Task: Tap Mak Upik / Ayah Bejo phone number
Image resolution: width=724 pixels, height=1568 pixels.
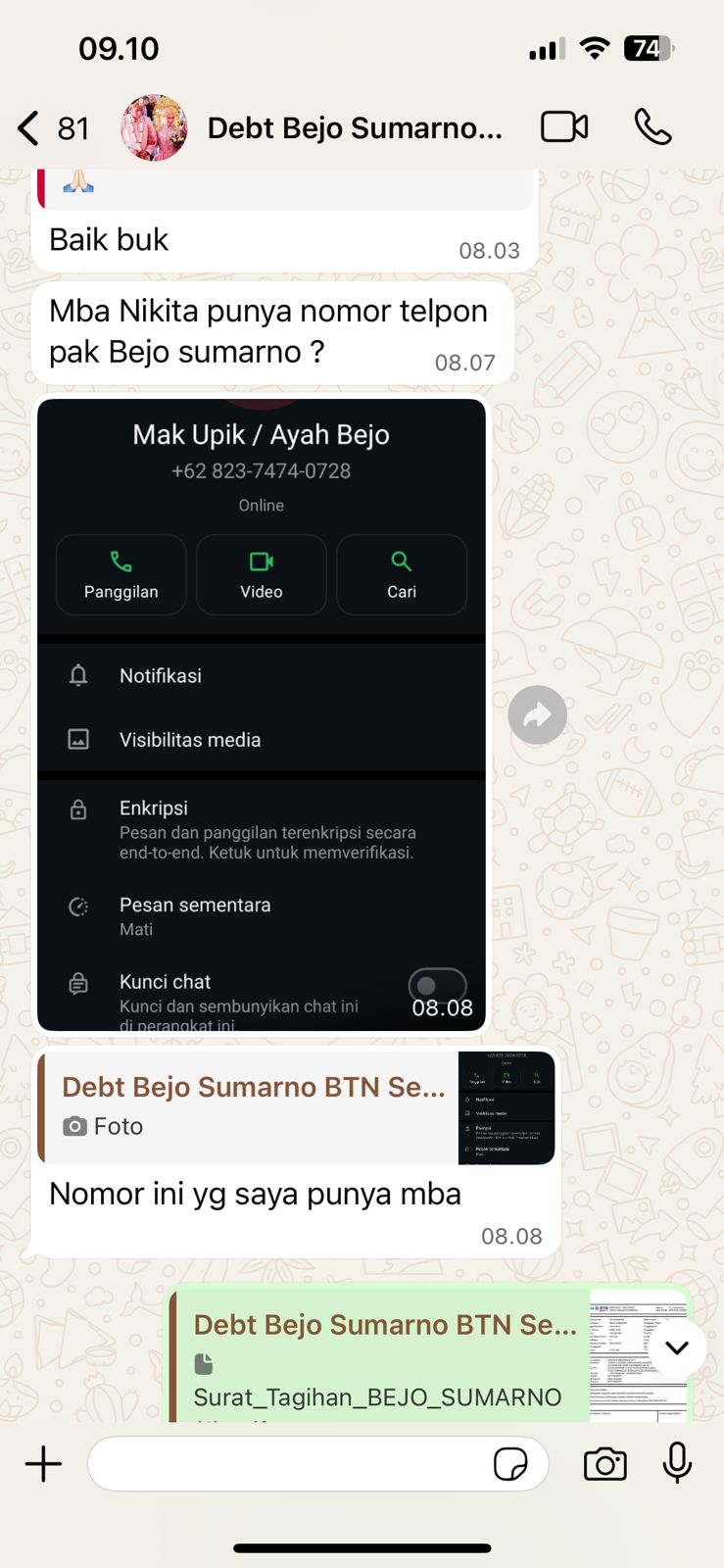Action: [x=261, y=471]
